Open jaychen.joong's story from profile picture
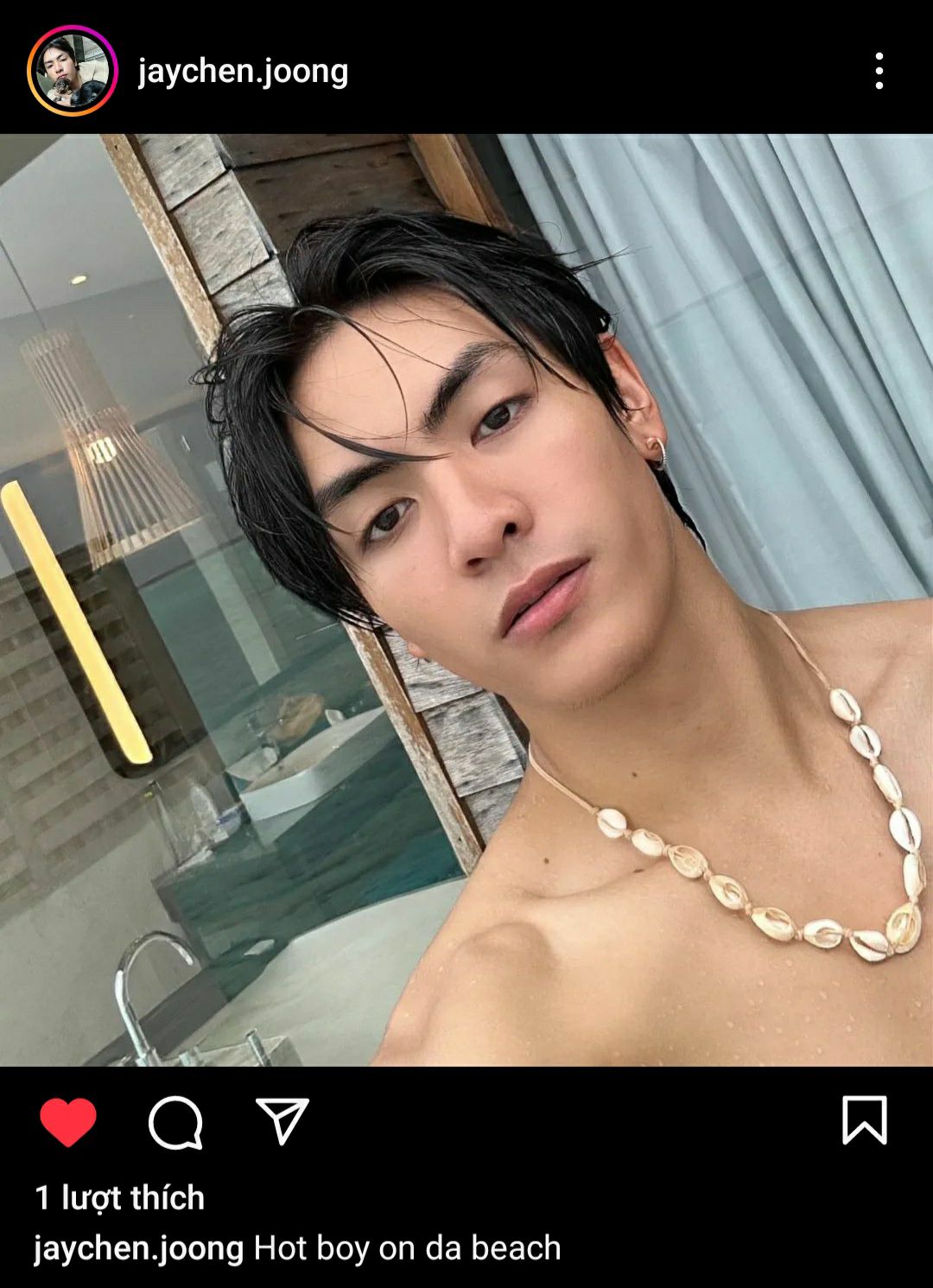 (x=72, y=71)
